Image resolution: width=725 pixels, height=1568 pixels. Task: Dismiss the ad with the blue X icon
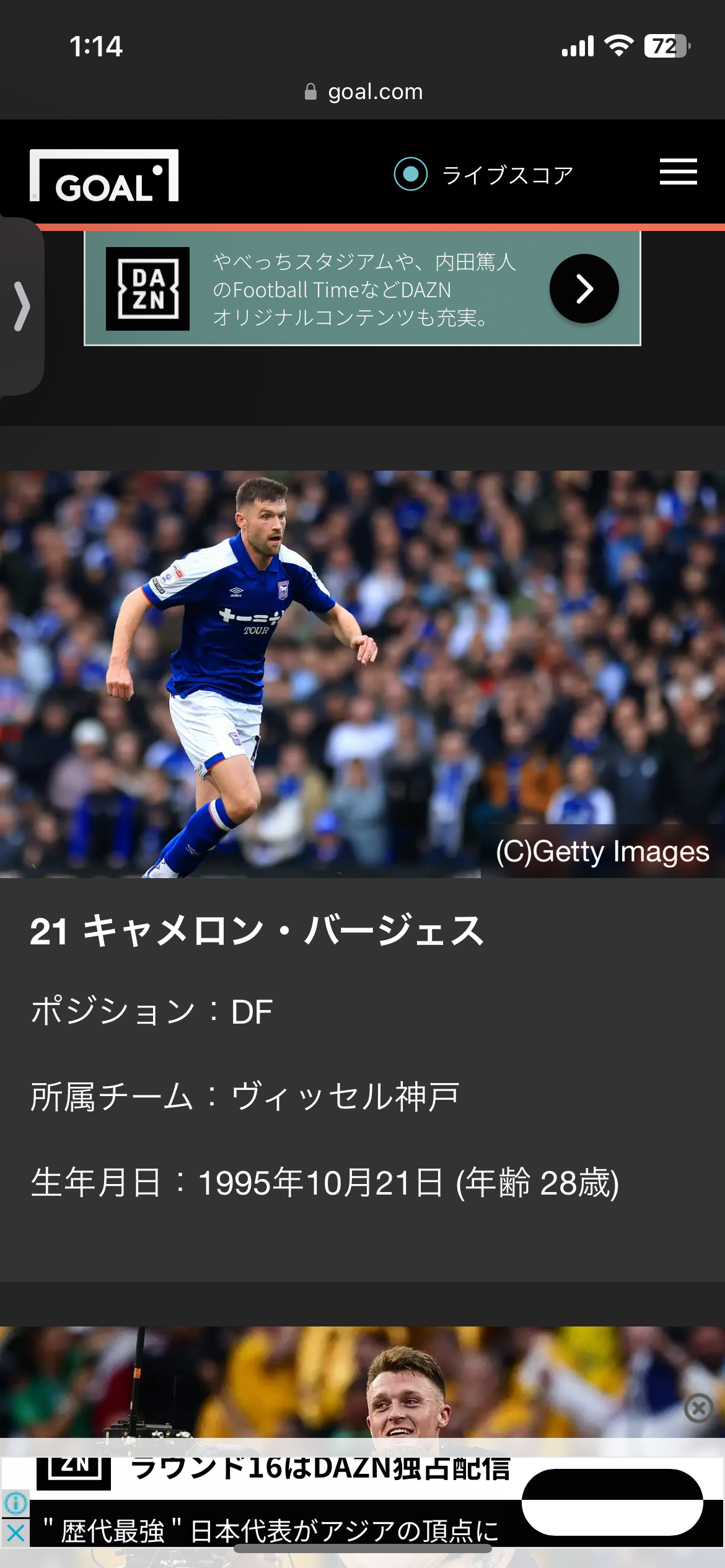pos(15,1533)
